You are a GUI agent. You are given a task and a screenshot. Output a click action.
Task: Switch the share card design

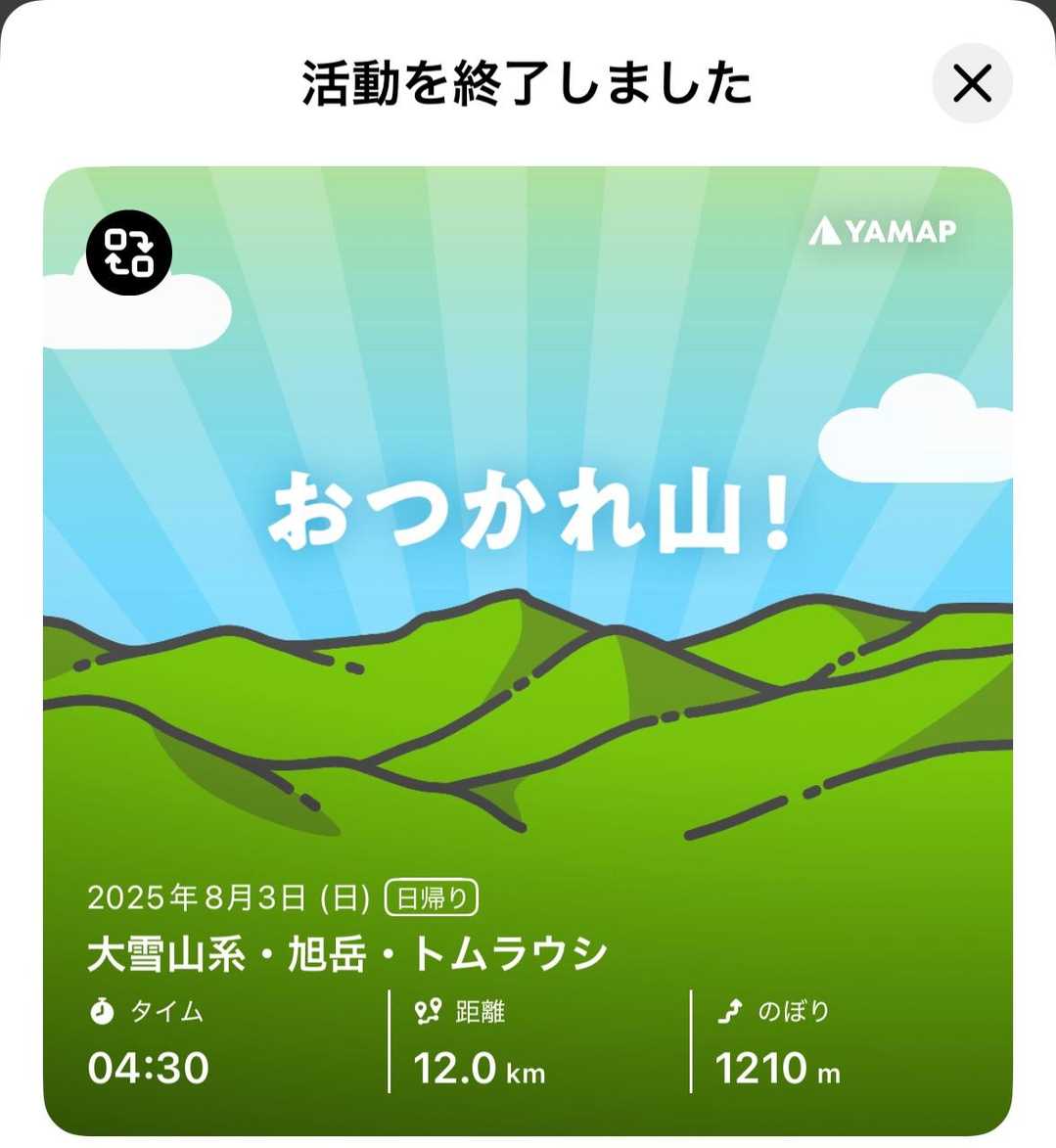coord(129,253)
